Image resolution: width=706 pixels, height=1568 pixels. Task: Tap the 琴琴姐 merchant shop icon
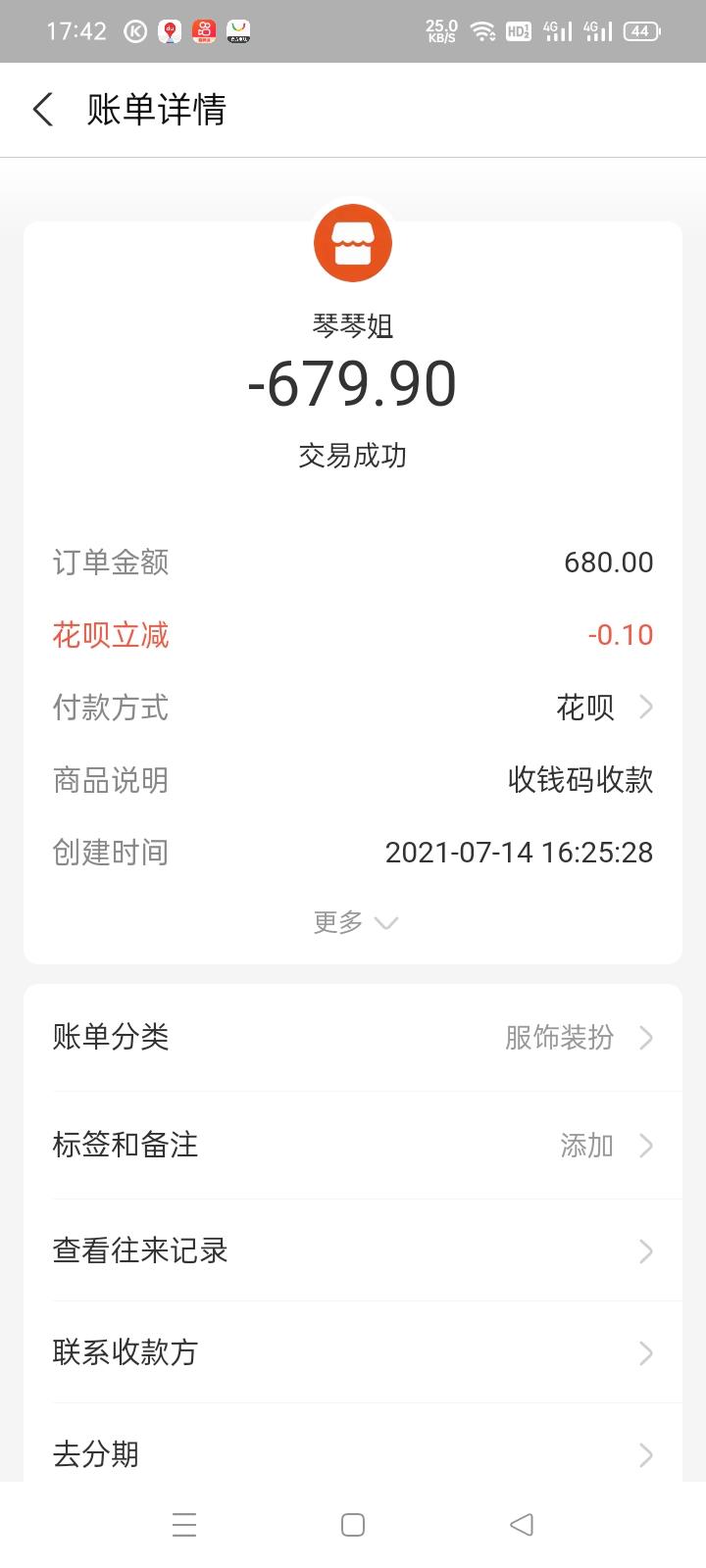click(353, 243)
